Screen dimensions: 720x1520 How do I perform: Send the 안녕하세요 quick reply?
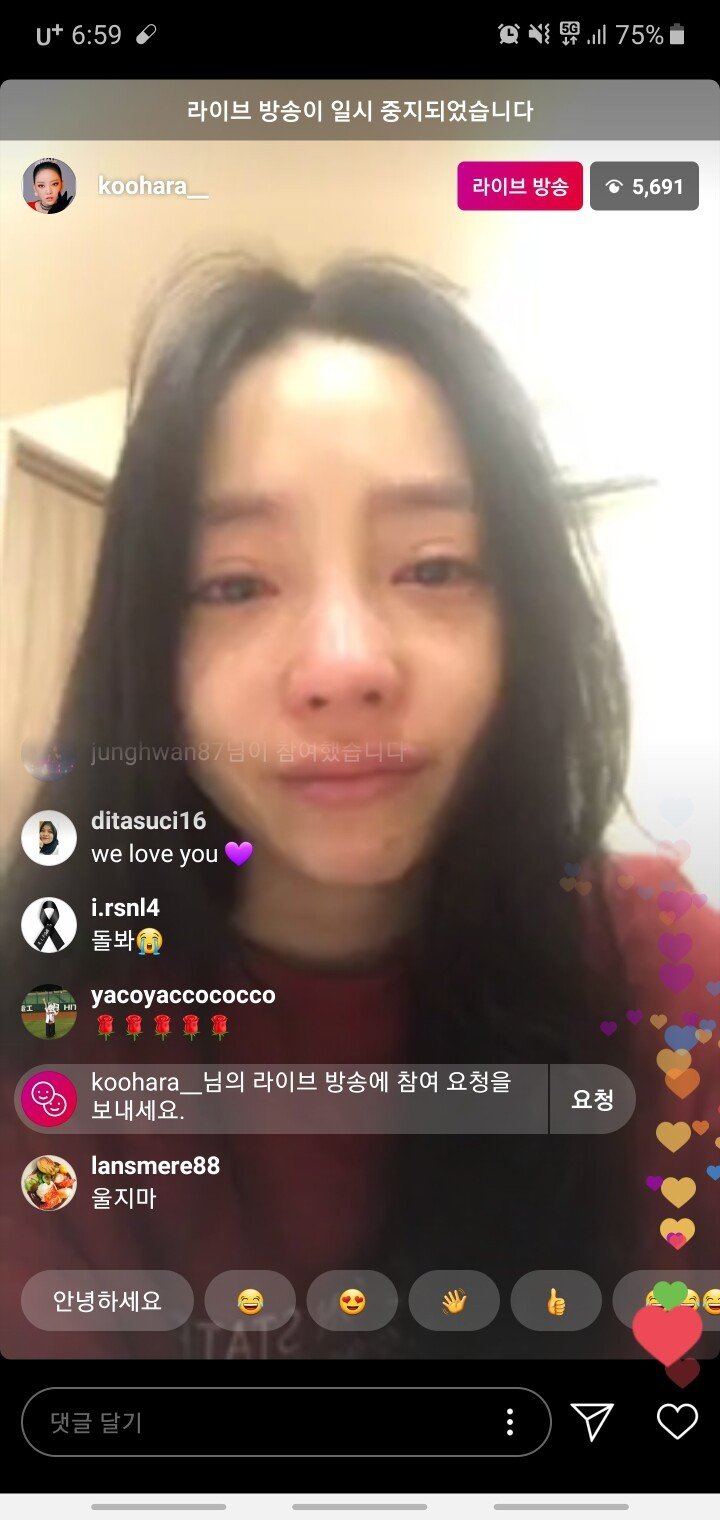(107, 1301)
